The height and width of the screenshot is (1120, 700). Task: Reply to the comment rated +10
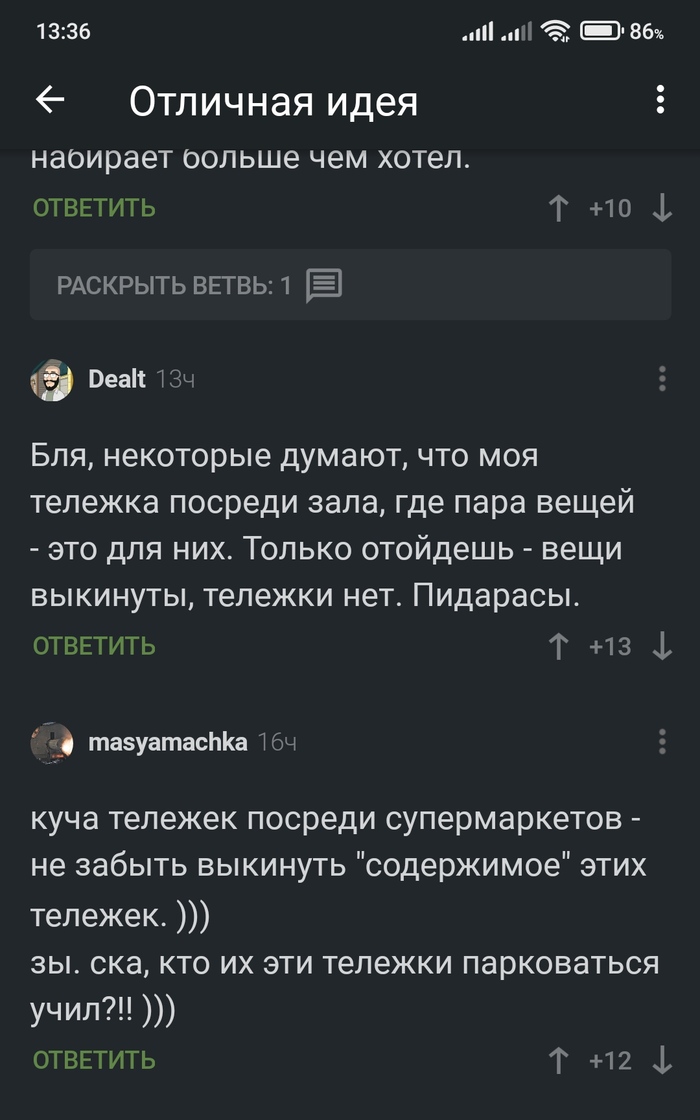[x=94, y=208]
